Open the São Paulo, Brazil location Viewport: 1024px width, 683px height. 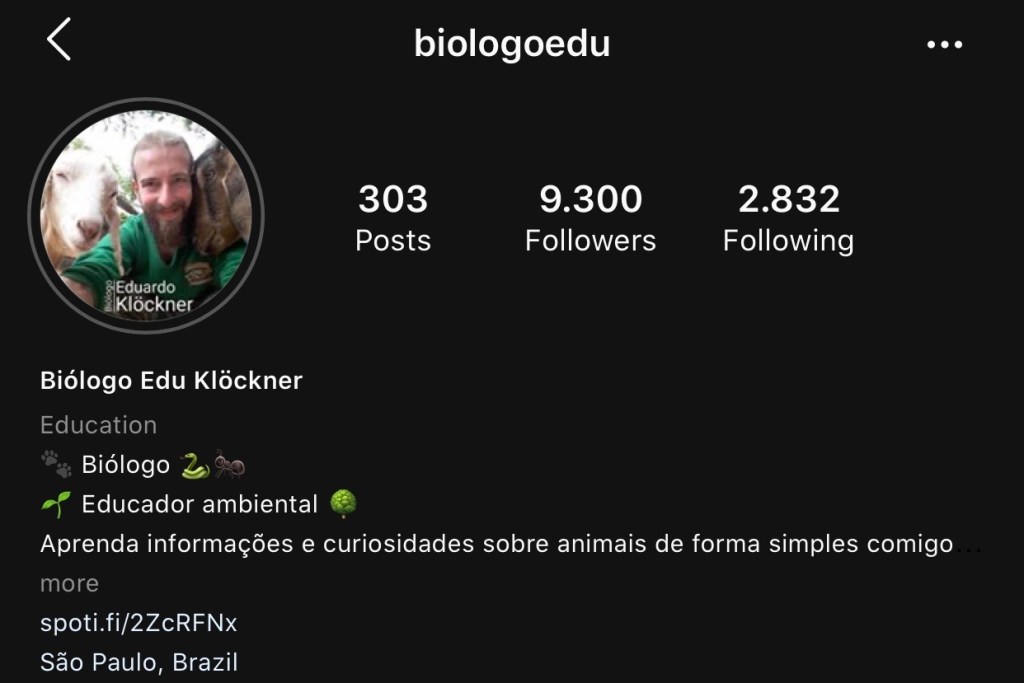(x=139, y=662)
